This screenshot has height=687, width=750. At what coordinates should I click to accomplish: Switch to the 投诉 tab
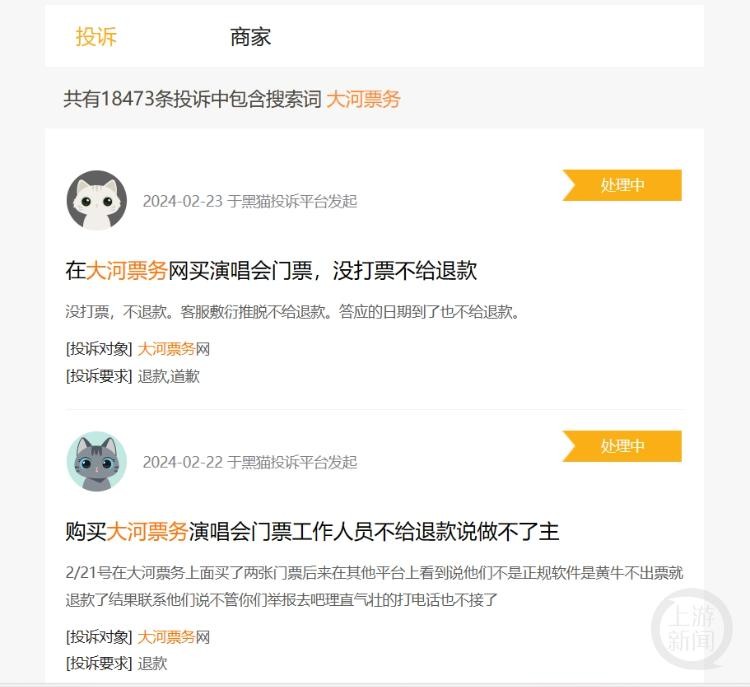96,37
